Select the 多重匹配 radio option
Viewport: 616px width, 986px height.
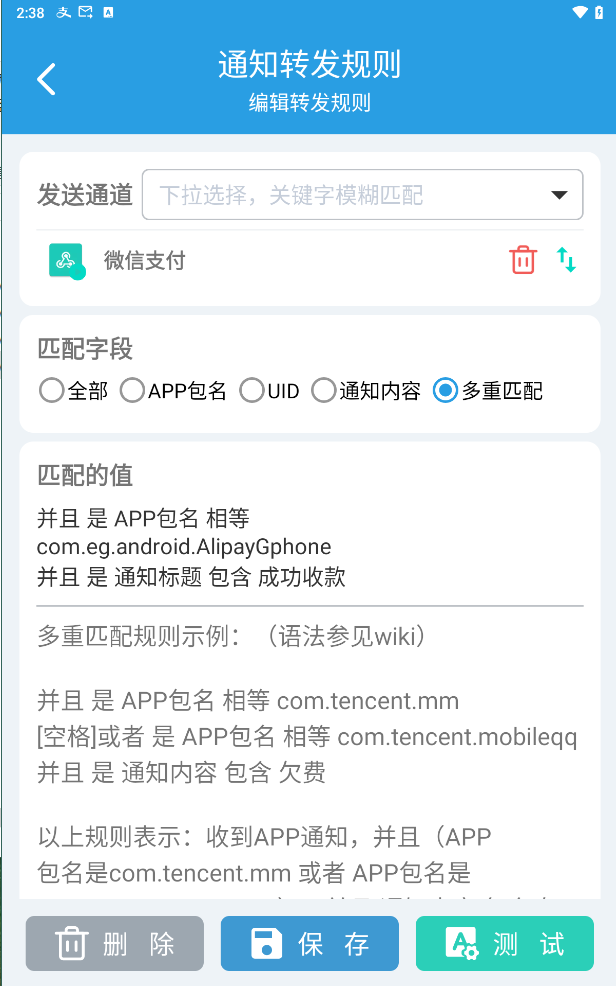click(x=445, y=391)
